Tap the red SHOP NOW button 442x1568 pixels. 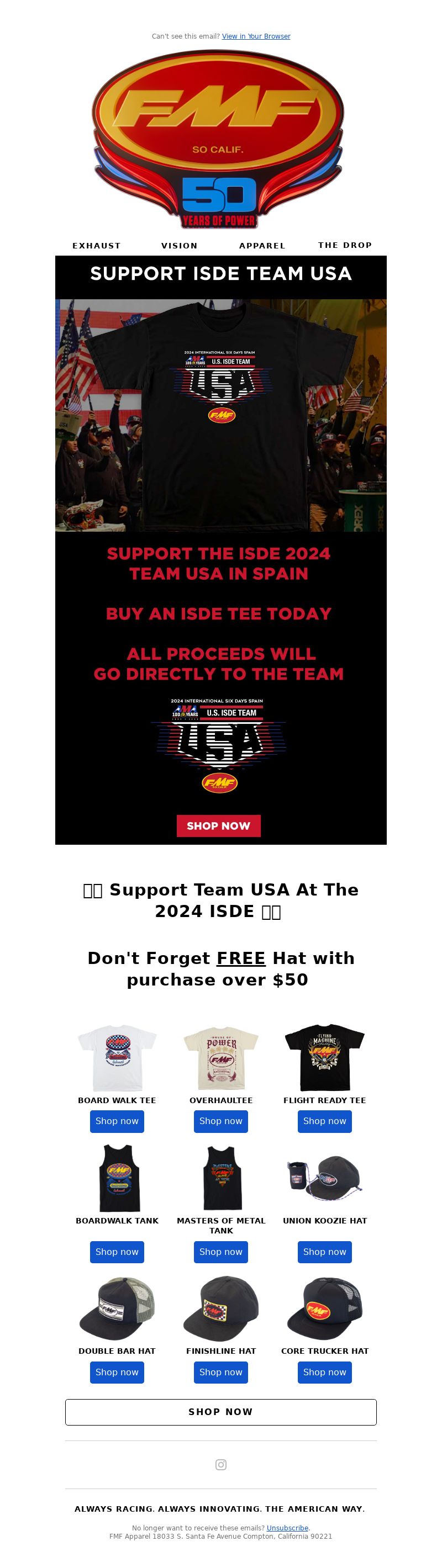point(219,826)
